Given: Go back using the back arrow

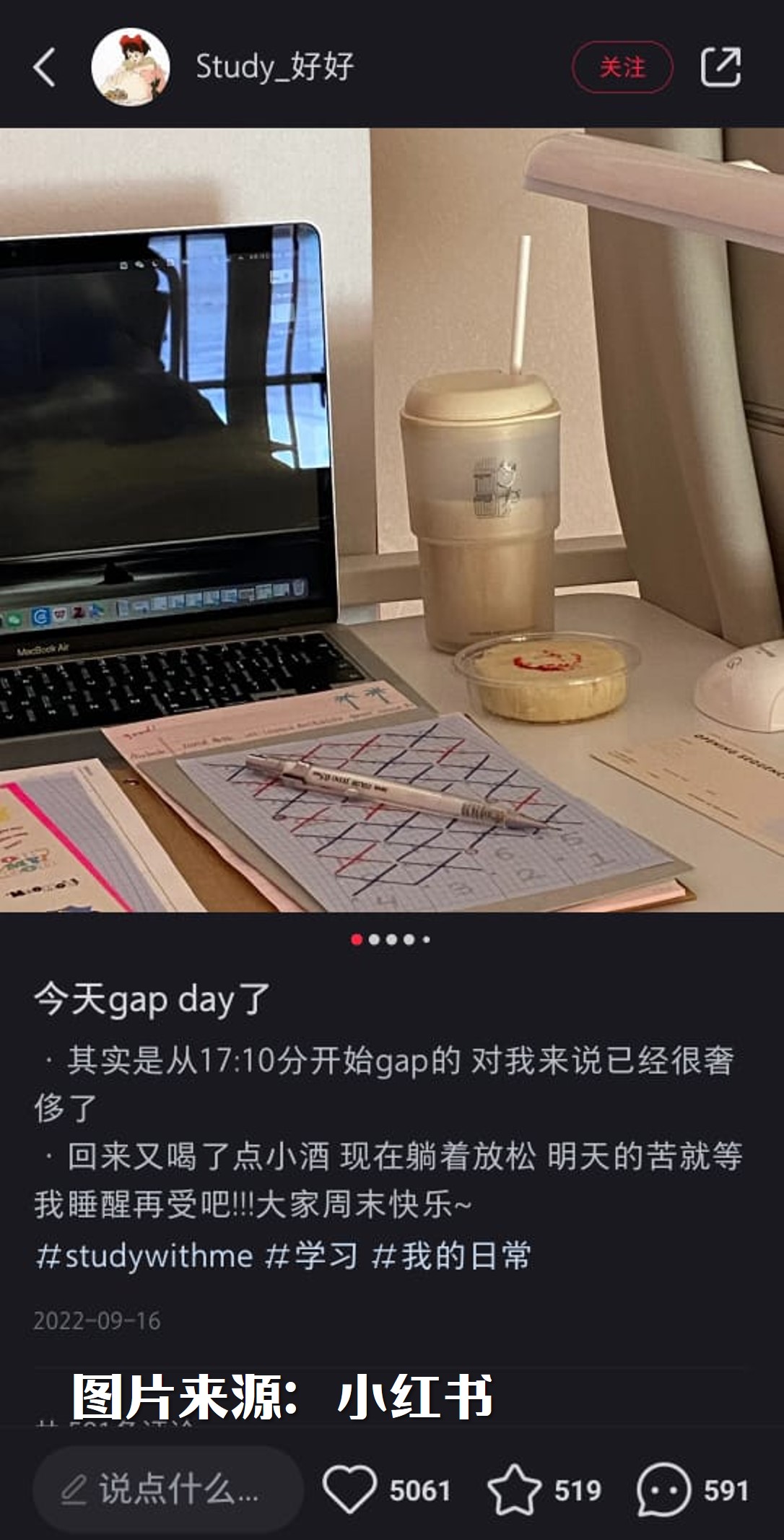Looking at the screenshot, I should 44,68.
